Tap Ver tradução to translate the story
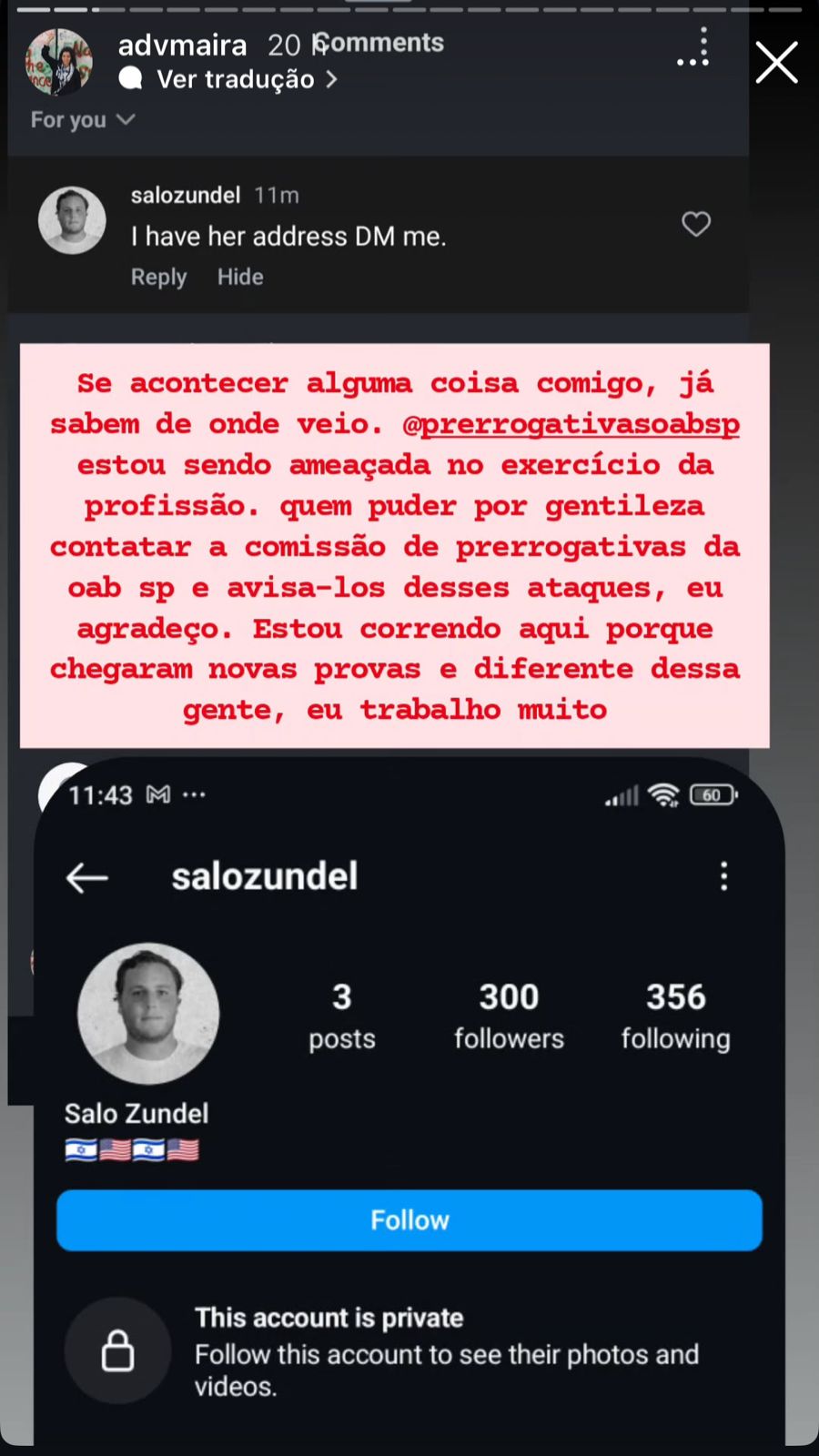 click(236, 80)
